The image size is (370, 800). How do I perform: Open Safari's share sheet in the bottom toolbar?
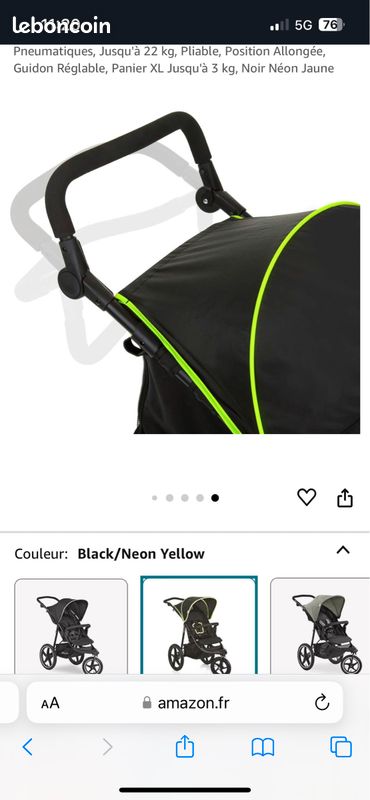coord(185,747)
